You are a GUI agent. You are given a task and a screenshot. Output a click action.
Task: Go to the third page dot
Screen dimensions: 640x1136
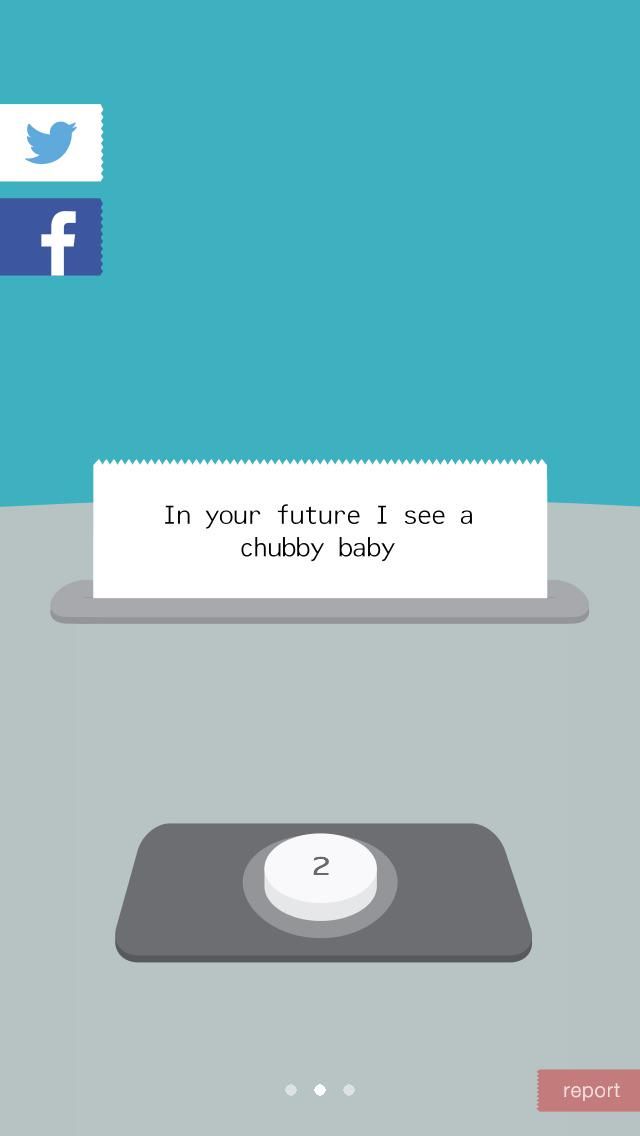[349, 1090]
